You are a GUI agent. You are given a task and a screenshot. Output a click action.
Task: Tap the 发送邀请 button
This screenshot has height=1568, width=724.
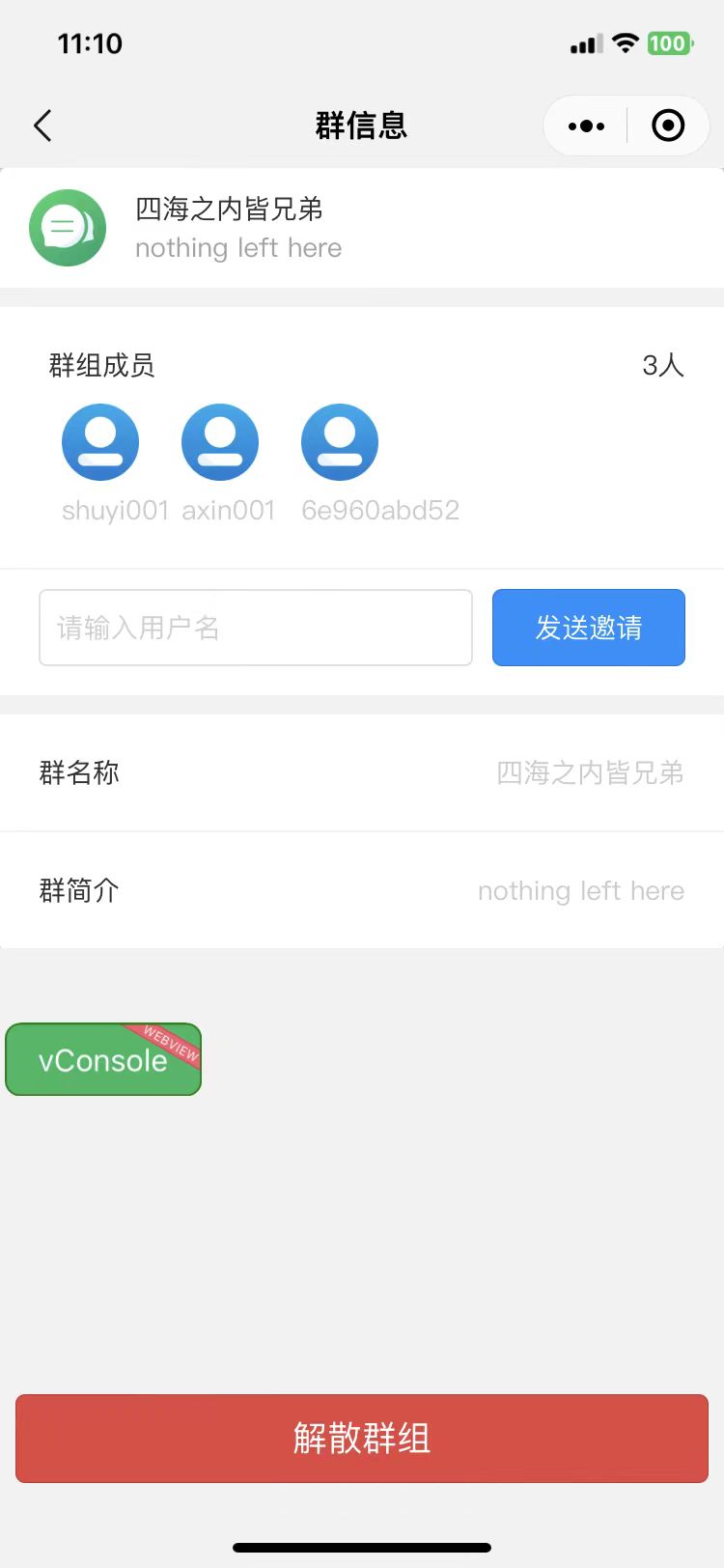click(589, 628)
